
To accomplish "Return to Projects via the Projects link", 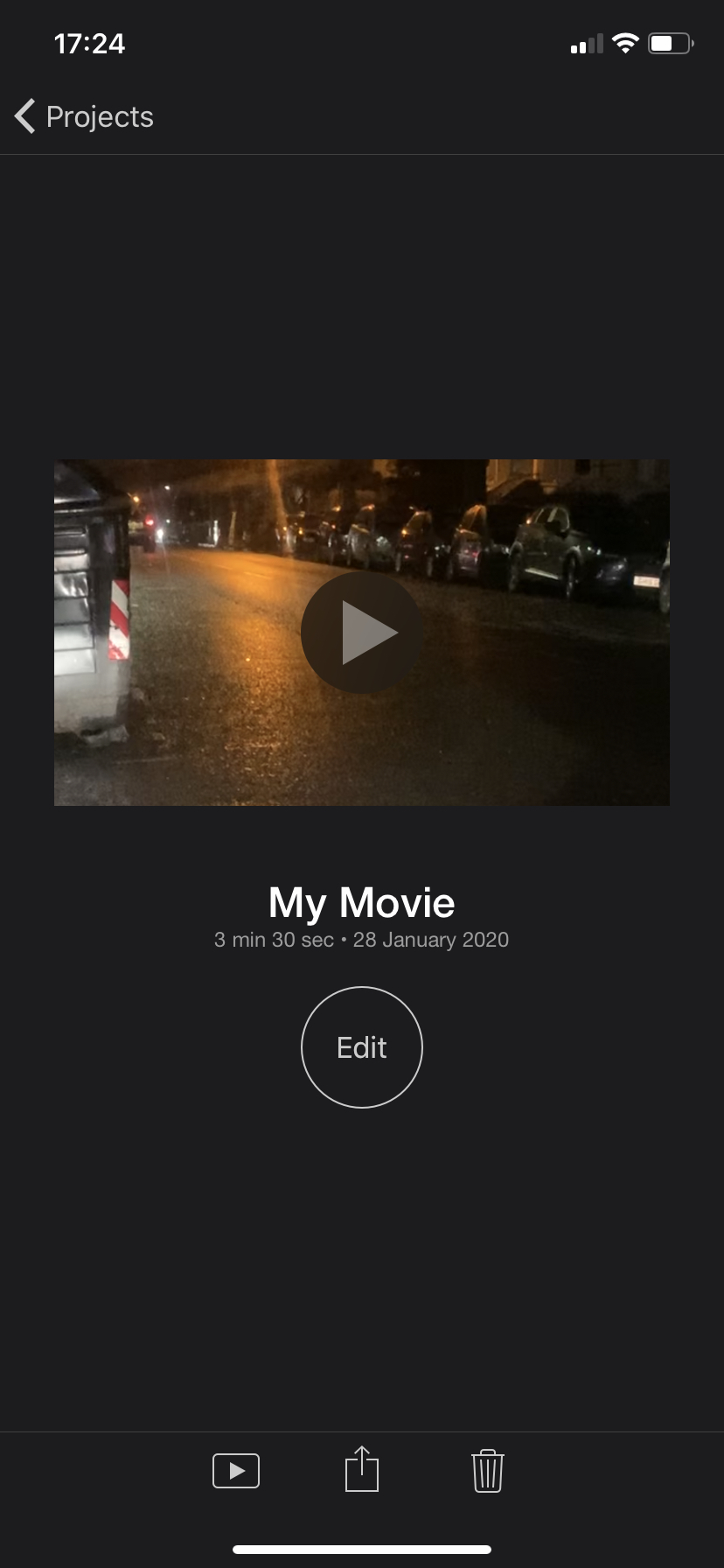I will (100, 115).
